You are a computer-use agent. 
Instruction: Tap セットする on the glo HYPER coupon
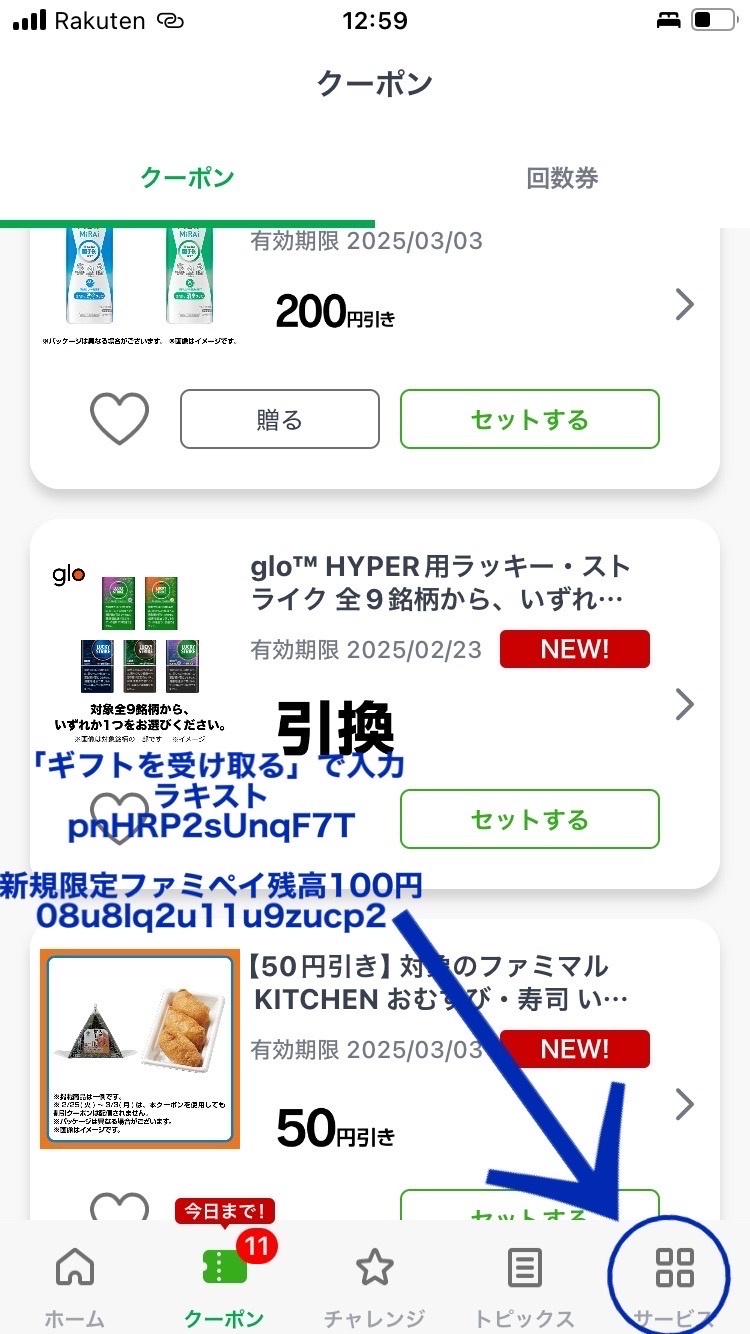[x=529, y=819]
